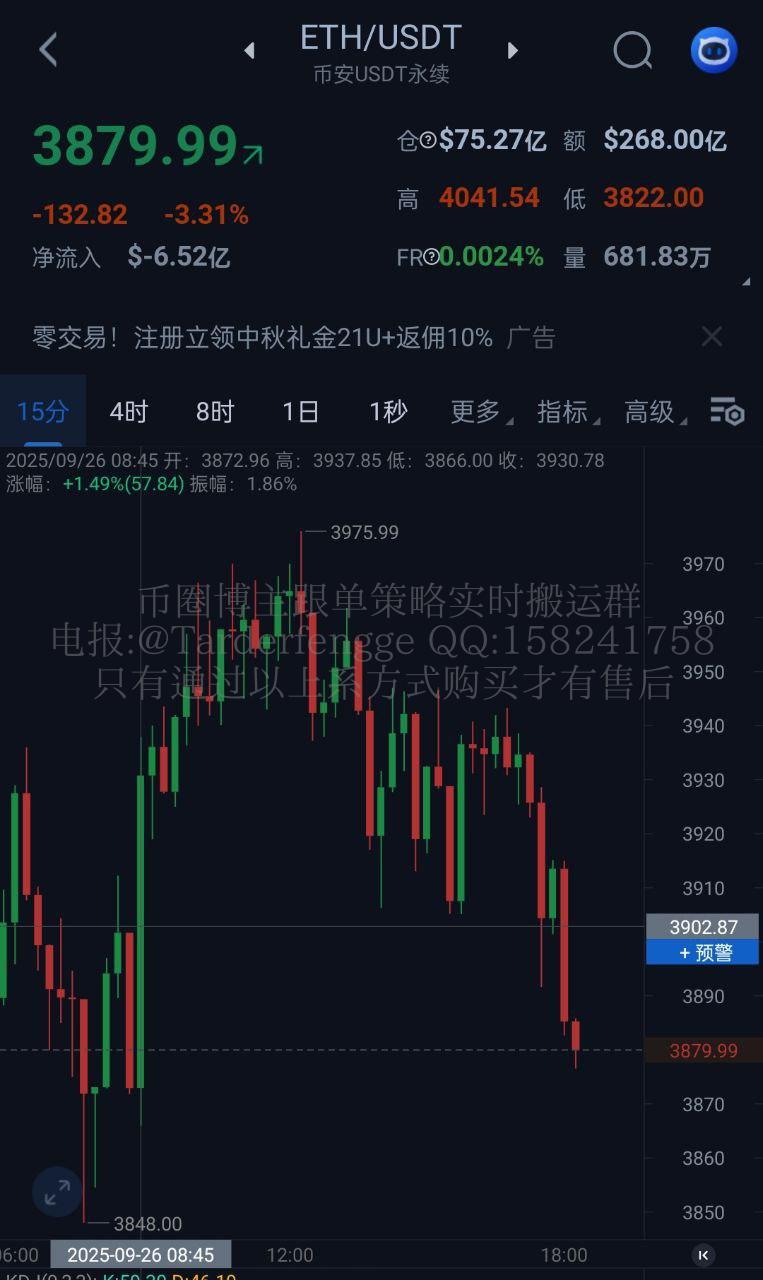
Task: Switch to the 1日 timeframe tab
Action: pyautogui.click(x=300, y=411)
